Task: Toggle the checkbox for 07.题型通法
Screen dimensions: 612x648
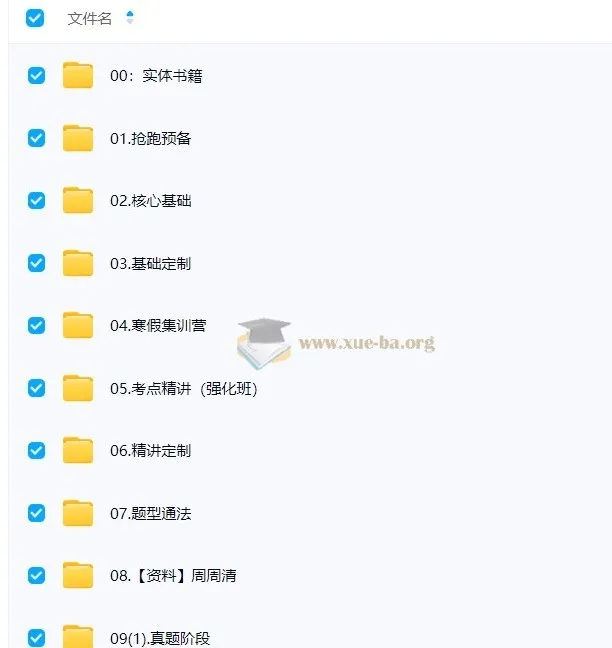Action: coord(37,513)
